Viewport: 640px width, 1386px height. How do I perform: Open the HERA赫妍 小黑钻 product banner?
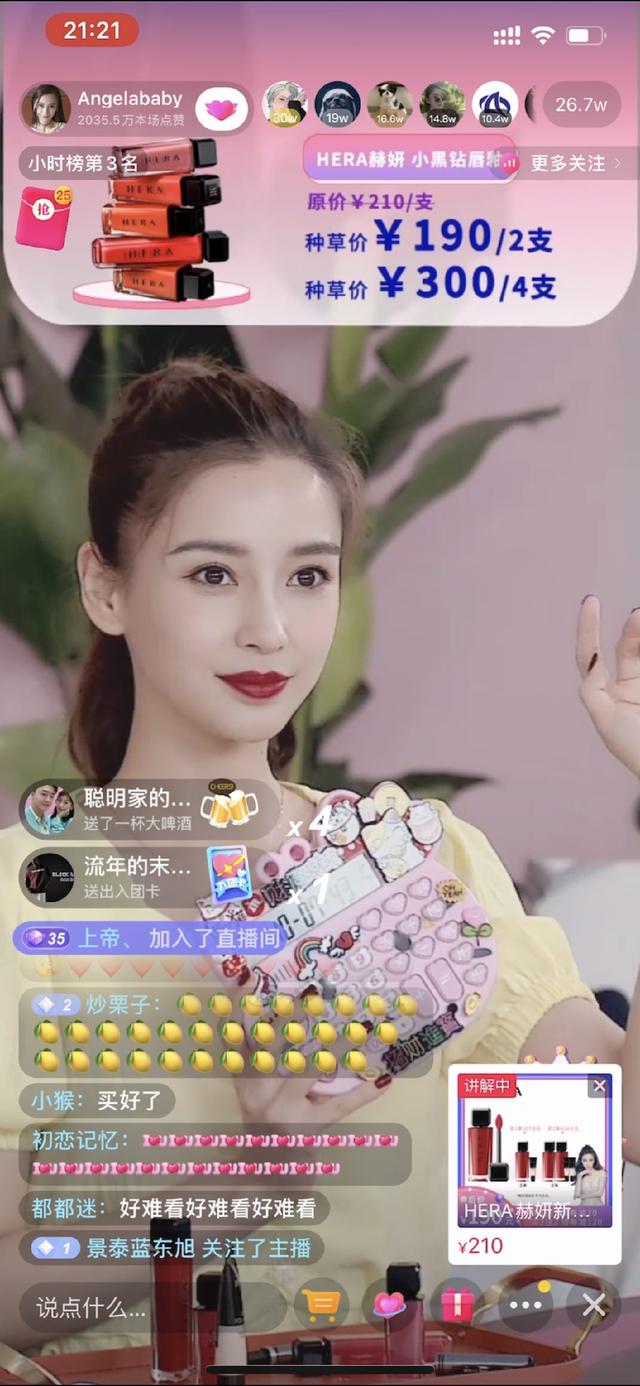(x=410, y=159)
